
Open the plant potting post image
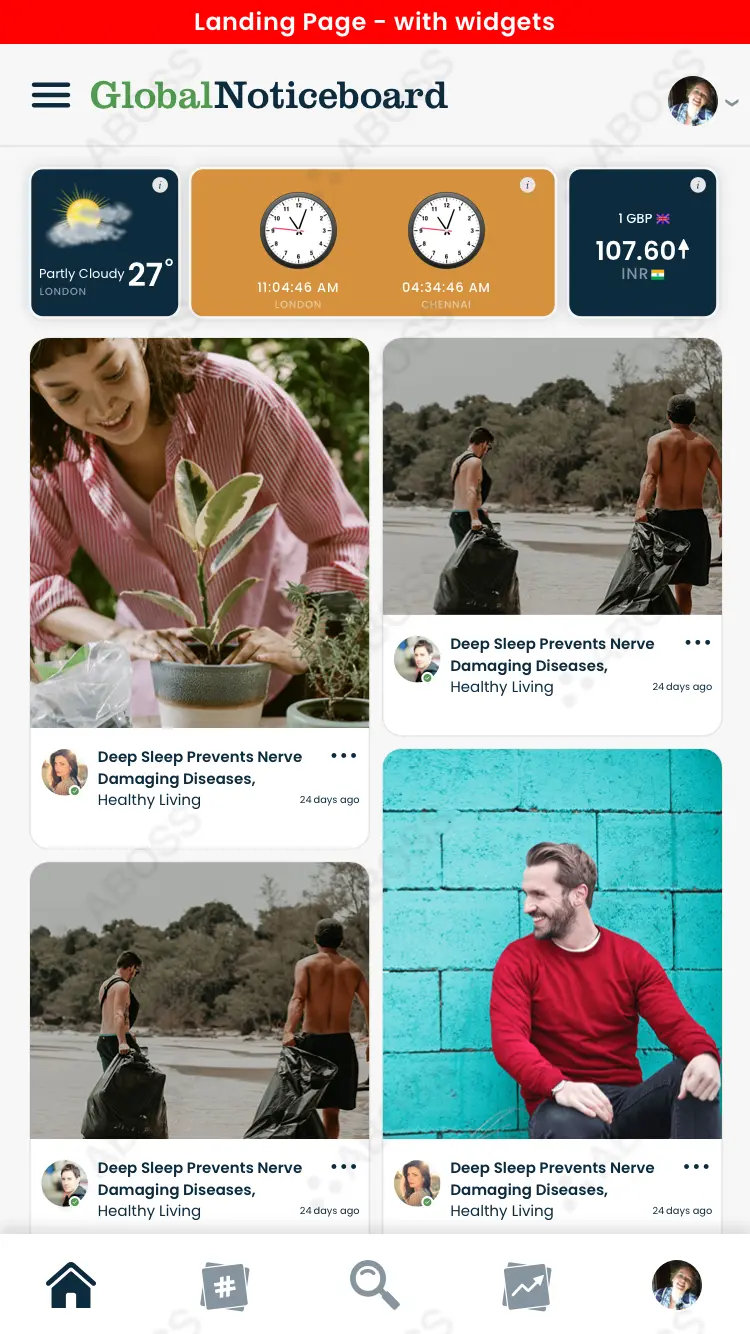(199, 532)
